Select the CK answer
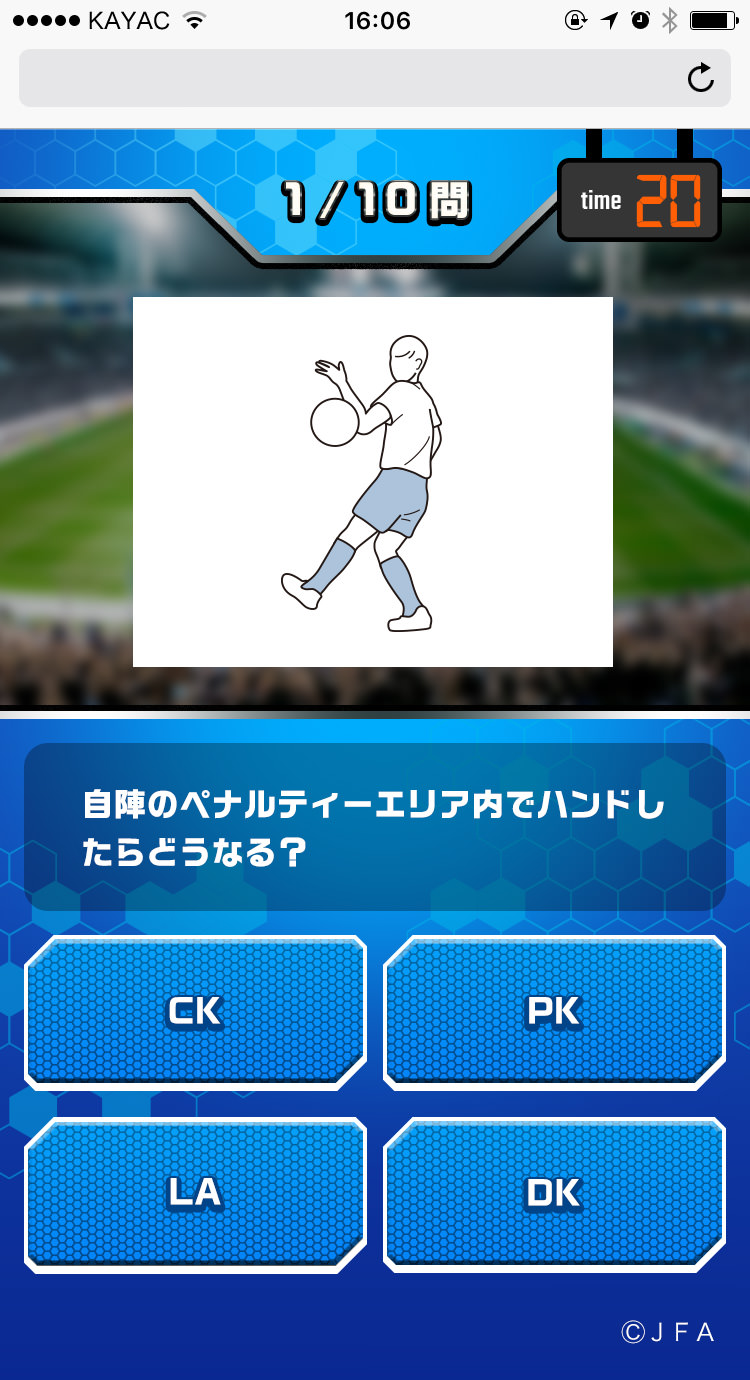The height and width of the screenshot is (1380, 750). 195,1012
